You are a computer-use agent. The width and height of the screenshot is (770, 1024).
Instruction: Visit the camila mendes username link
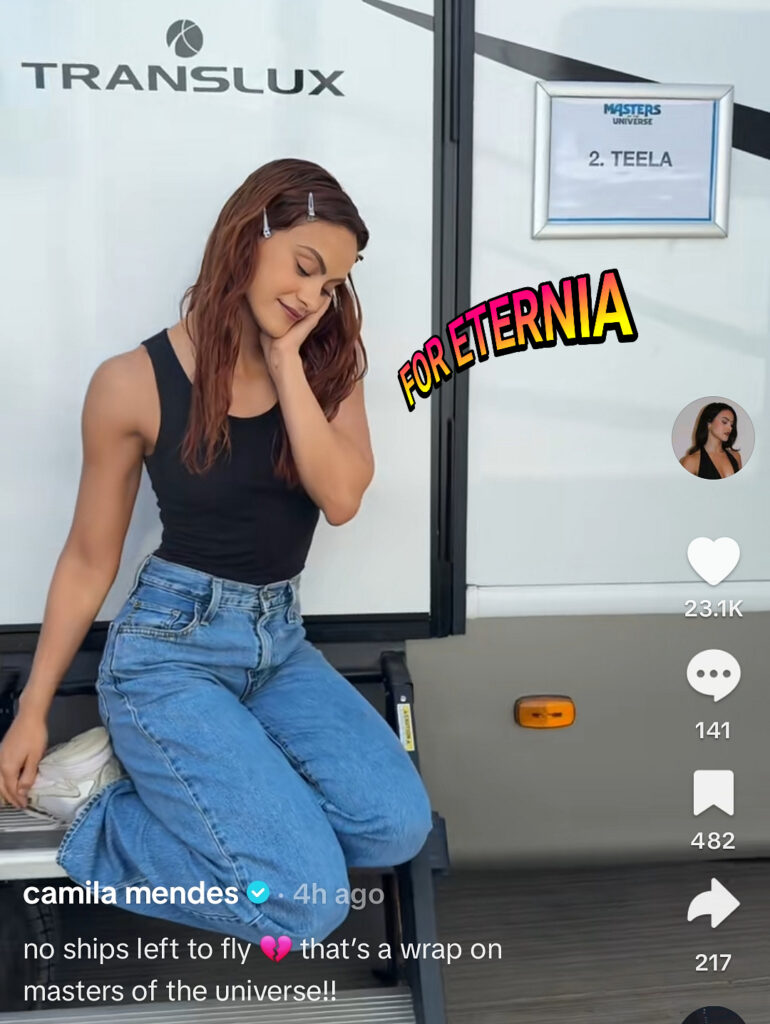coord(131,893)
